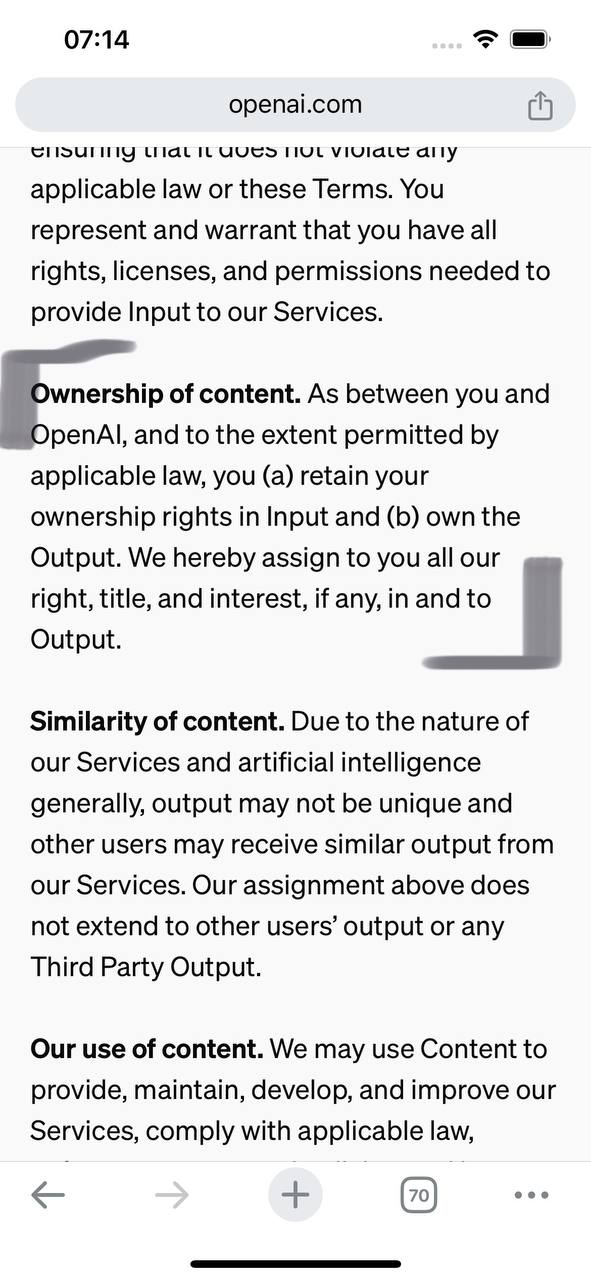Open the tab switcher showing 70 tabs
This screenshot has height=1280, width=591.
click(x=419, y=1195)
